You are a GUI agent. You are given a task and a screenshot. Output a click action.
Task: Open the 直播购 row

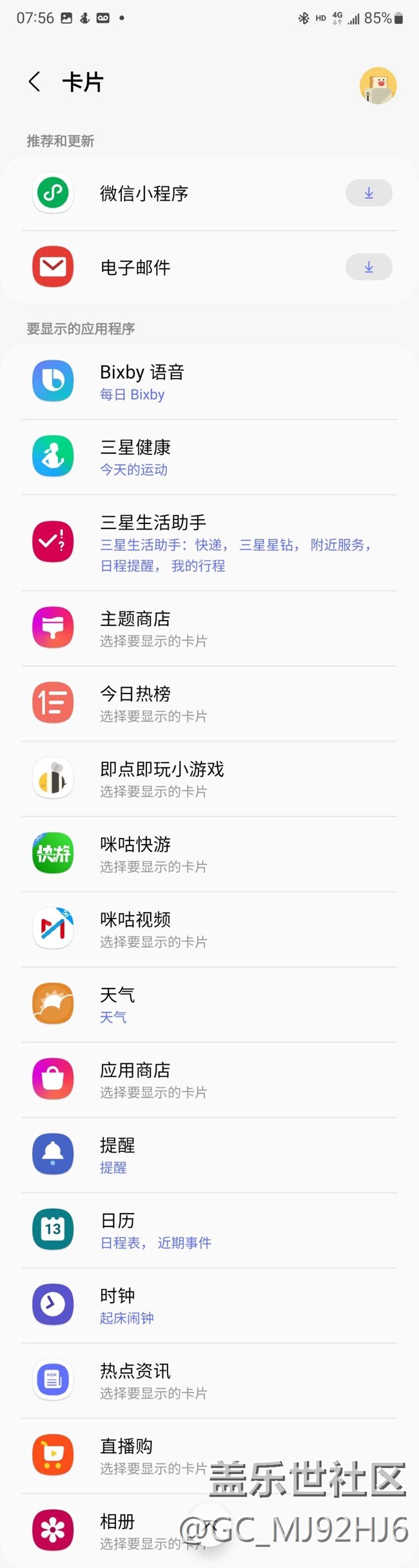209,1456
